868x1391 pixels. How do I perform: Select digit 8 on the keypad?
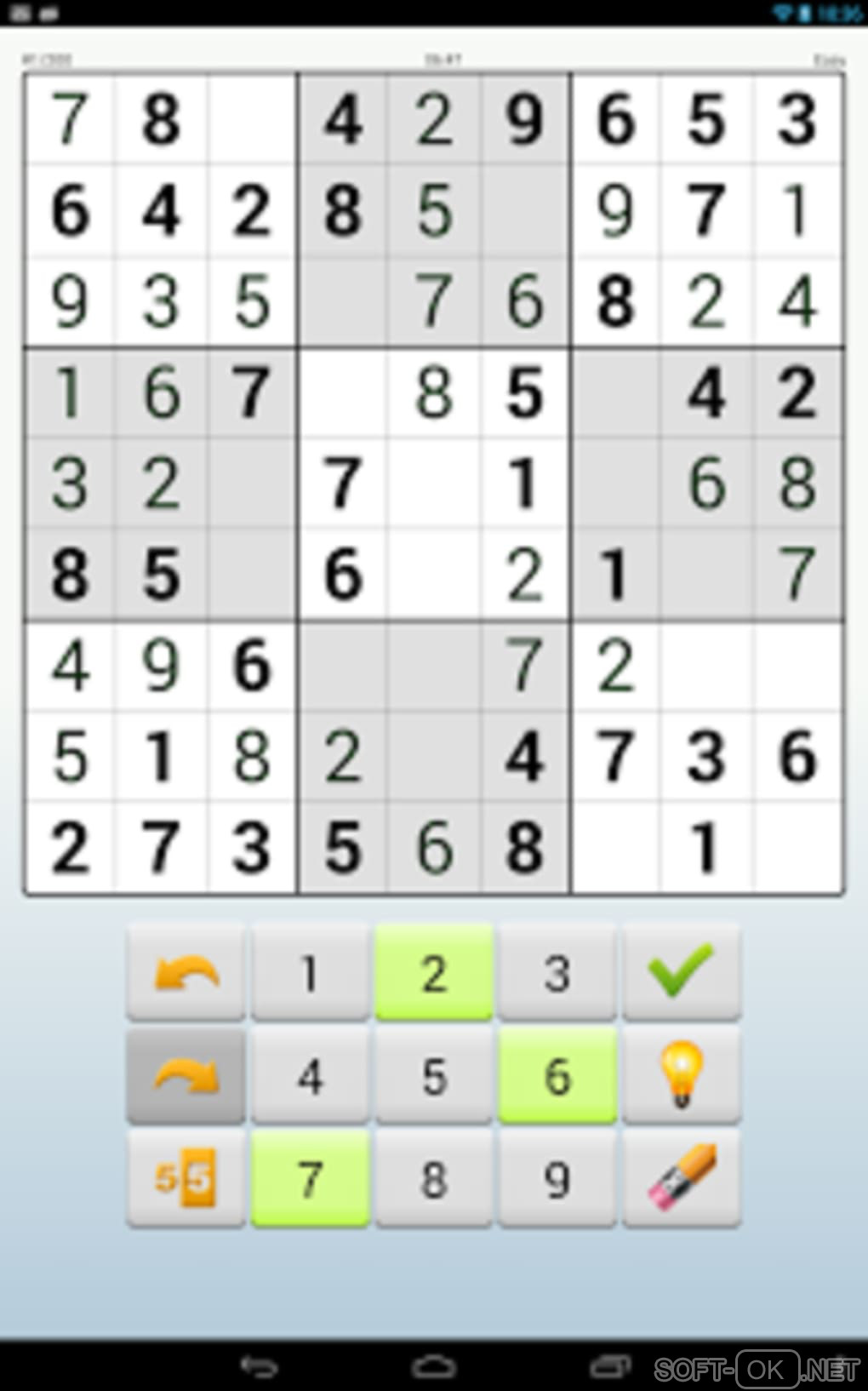point(433,1179)
